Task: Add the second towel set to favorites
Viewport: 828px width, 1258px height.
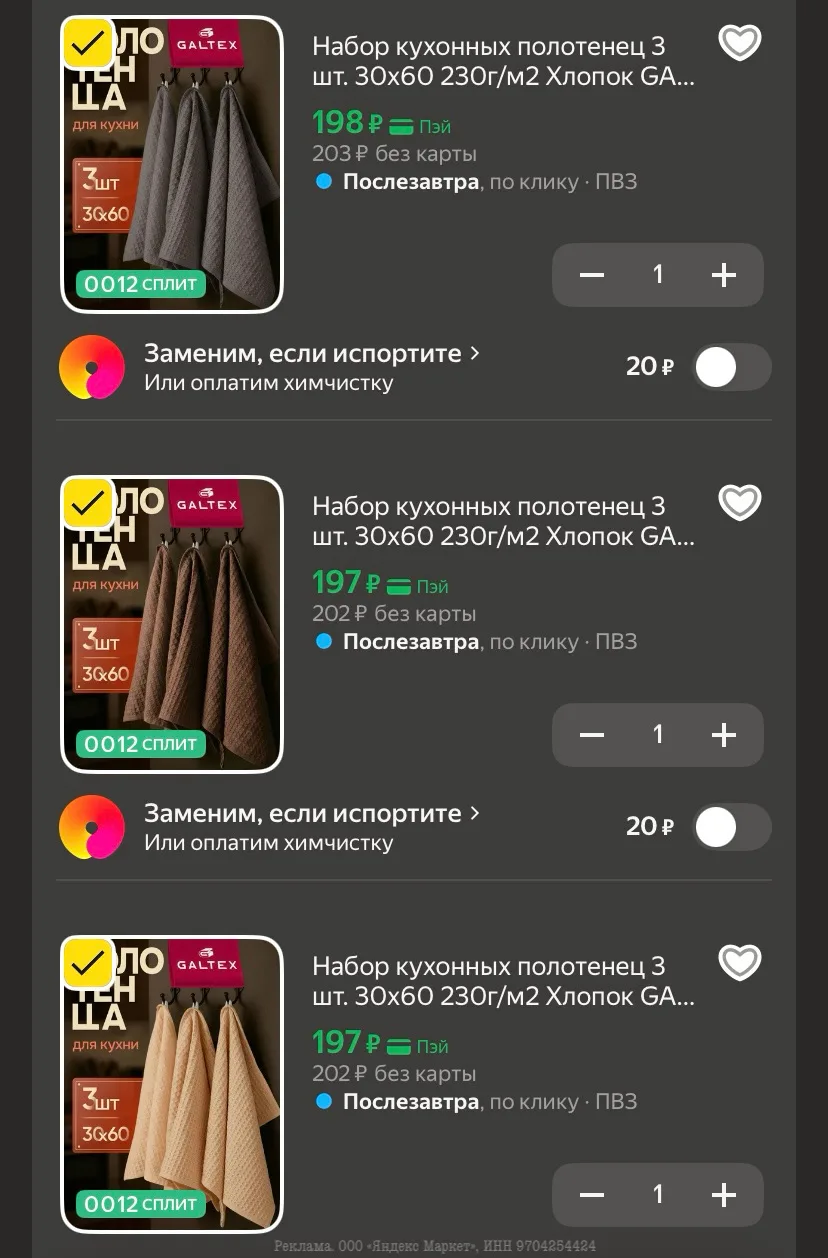Action: (739, 502)
